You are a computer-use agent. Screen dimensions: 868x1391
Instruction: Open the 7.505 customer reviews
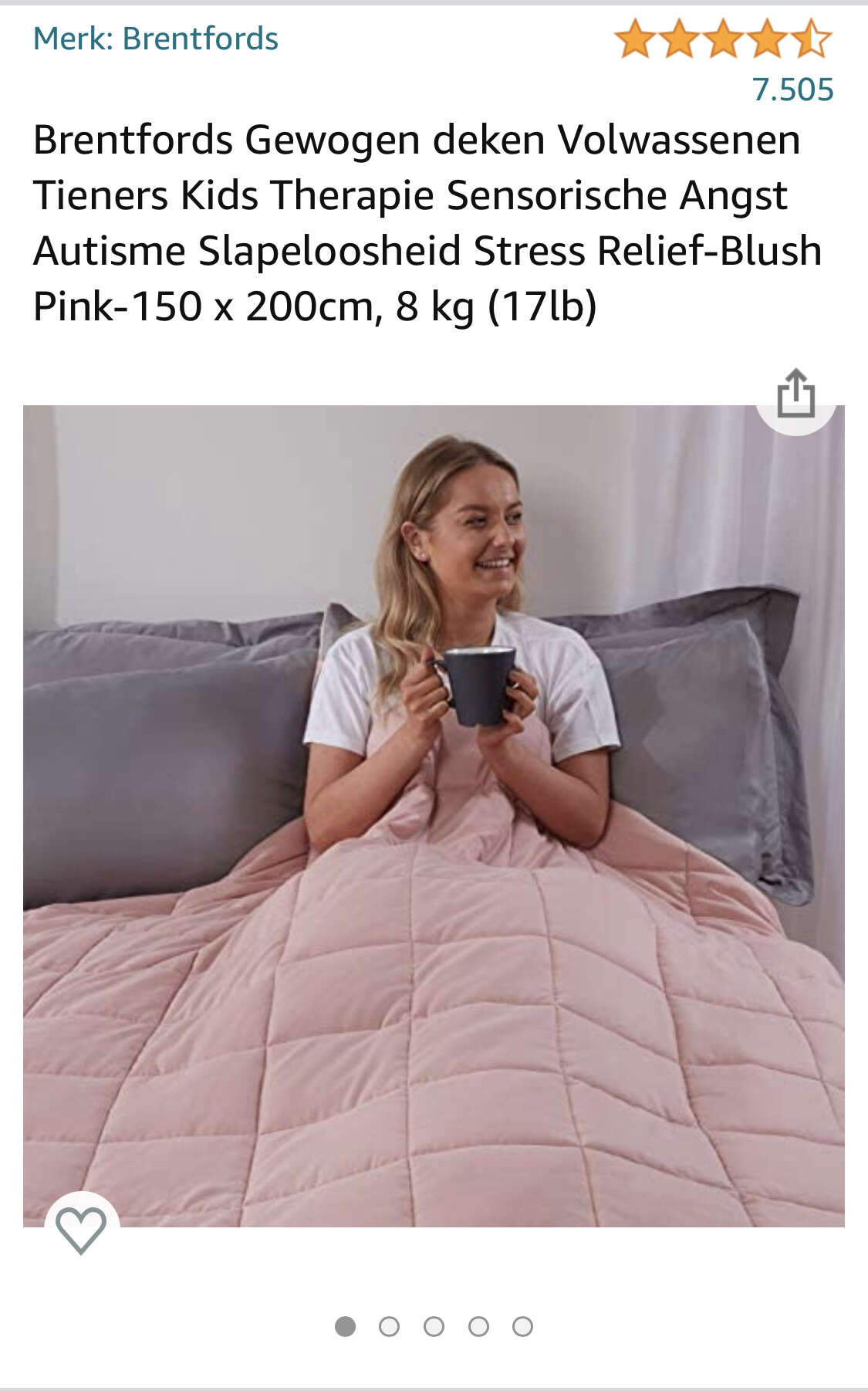pos(792,90)
